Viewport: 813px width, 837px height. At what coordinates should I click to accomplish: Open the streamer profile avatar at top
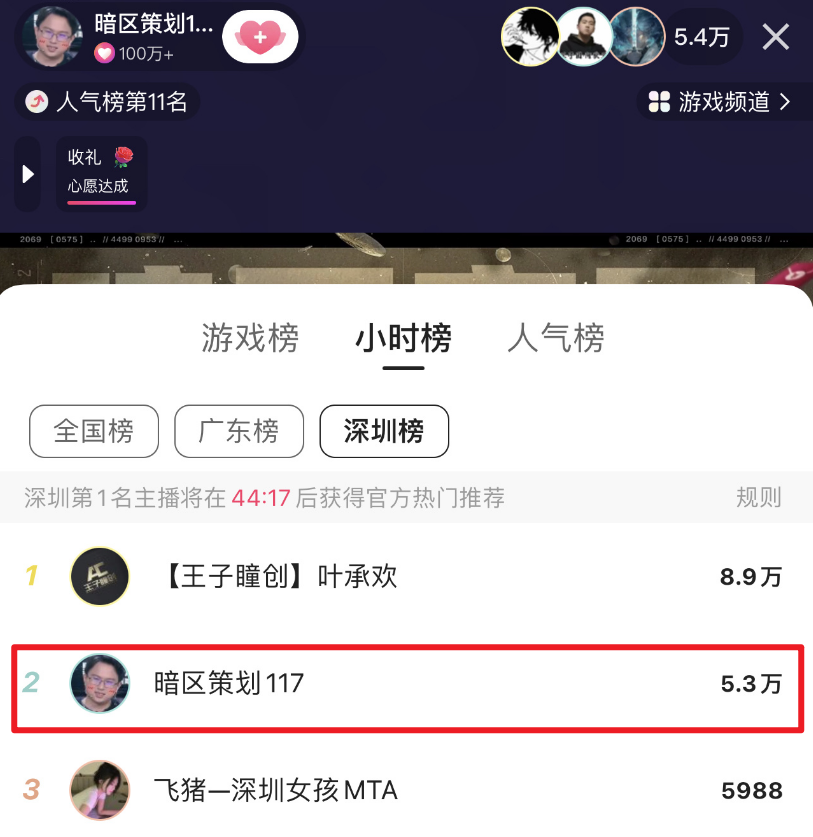[52, 37]
